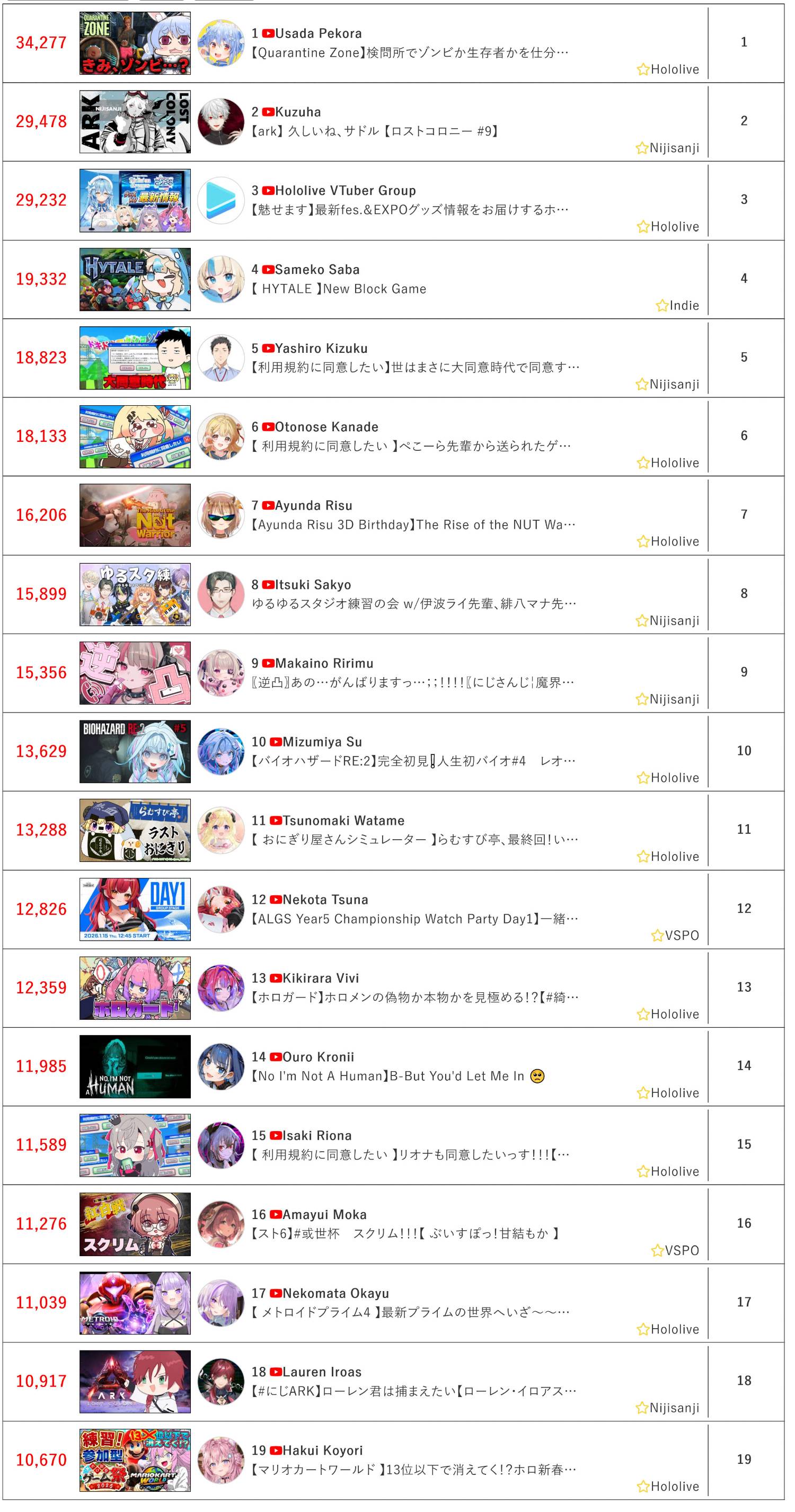This screenshot has width=795, height=1512.
Task: Open Mizumiya Su's Biohazard RE:2 thumbnail
Action: point(135,751)
